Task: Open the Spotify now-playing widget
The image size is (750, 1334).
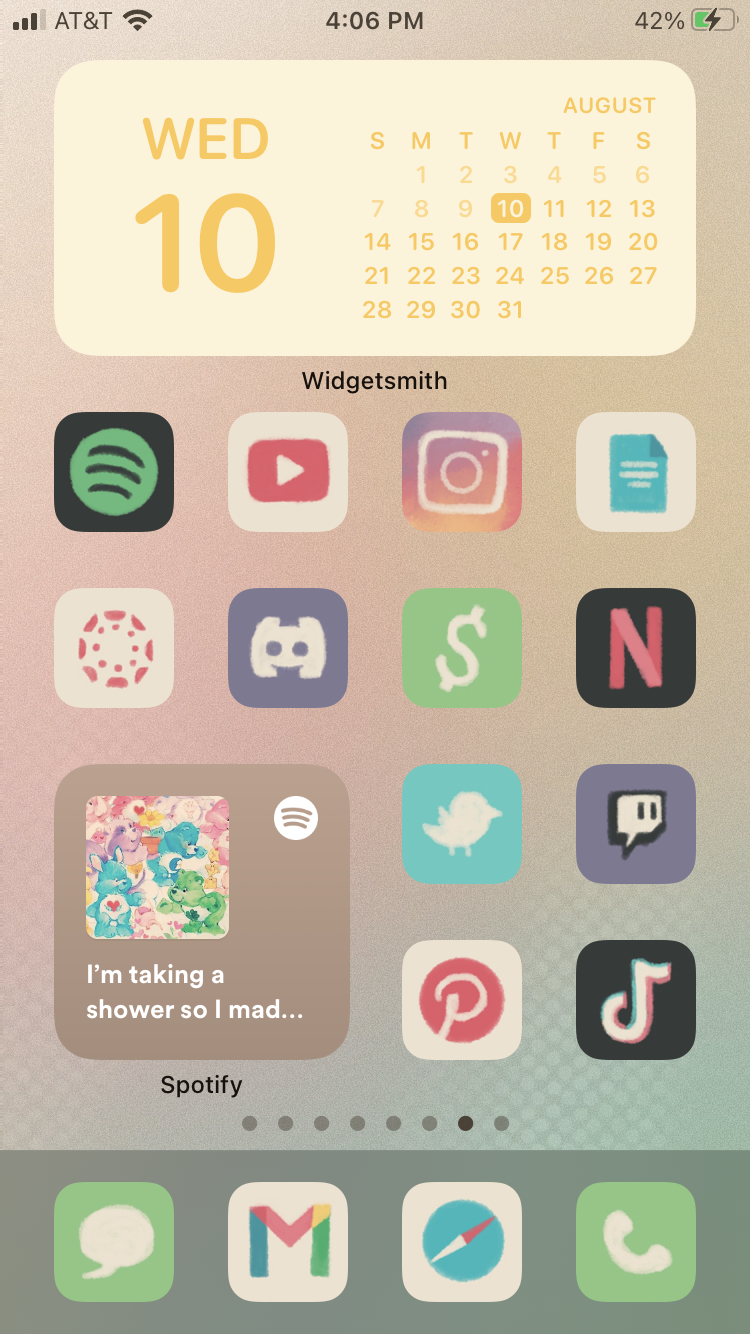Action: [202, 911]
